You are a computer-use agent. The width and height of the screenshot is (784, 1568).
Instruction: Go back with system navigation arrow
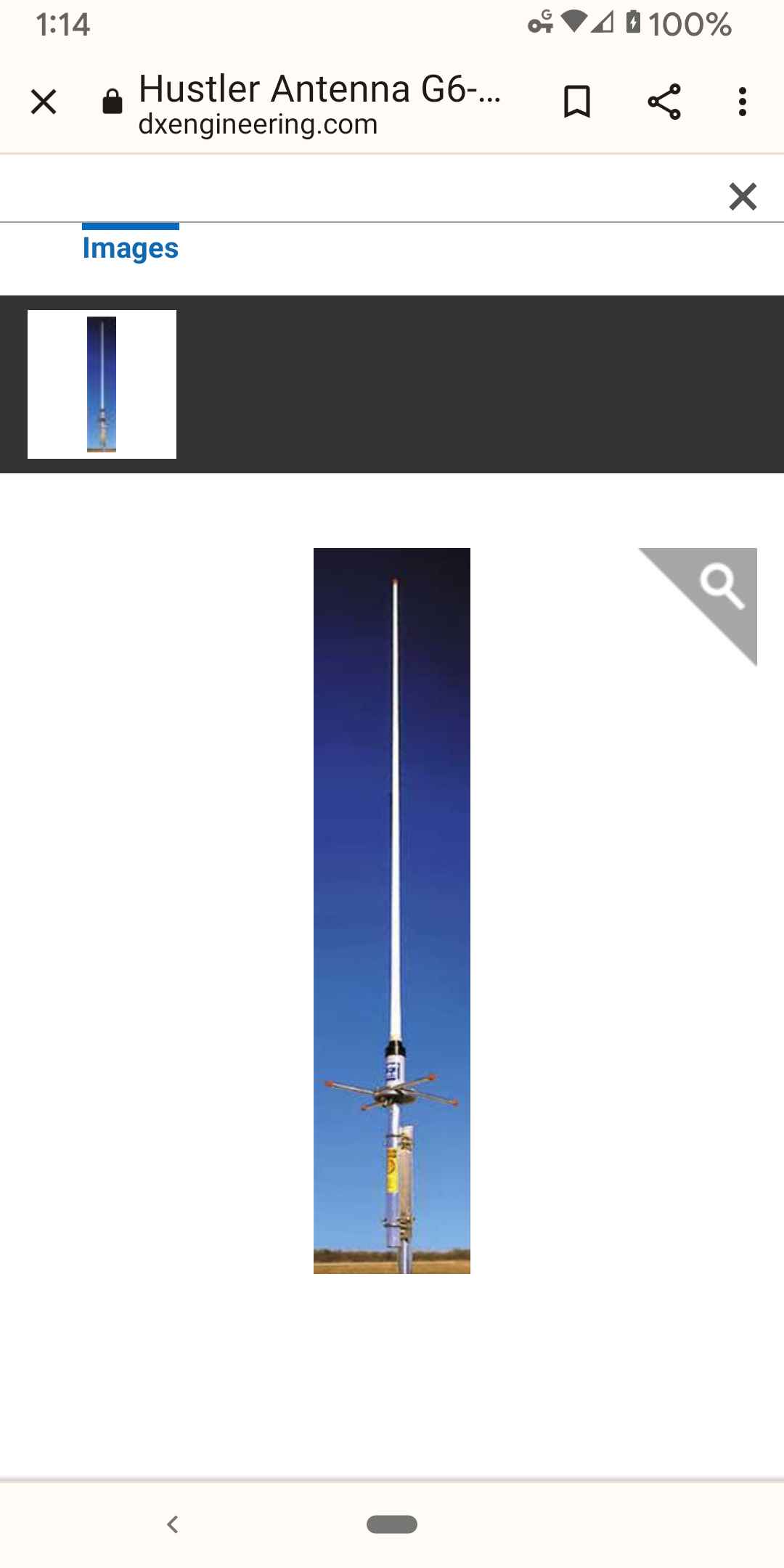pos(173,1524)
